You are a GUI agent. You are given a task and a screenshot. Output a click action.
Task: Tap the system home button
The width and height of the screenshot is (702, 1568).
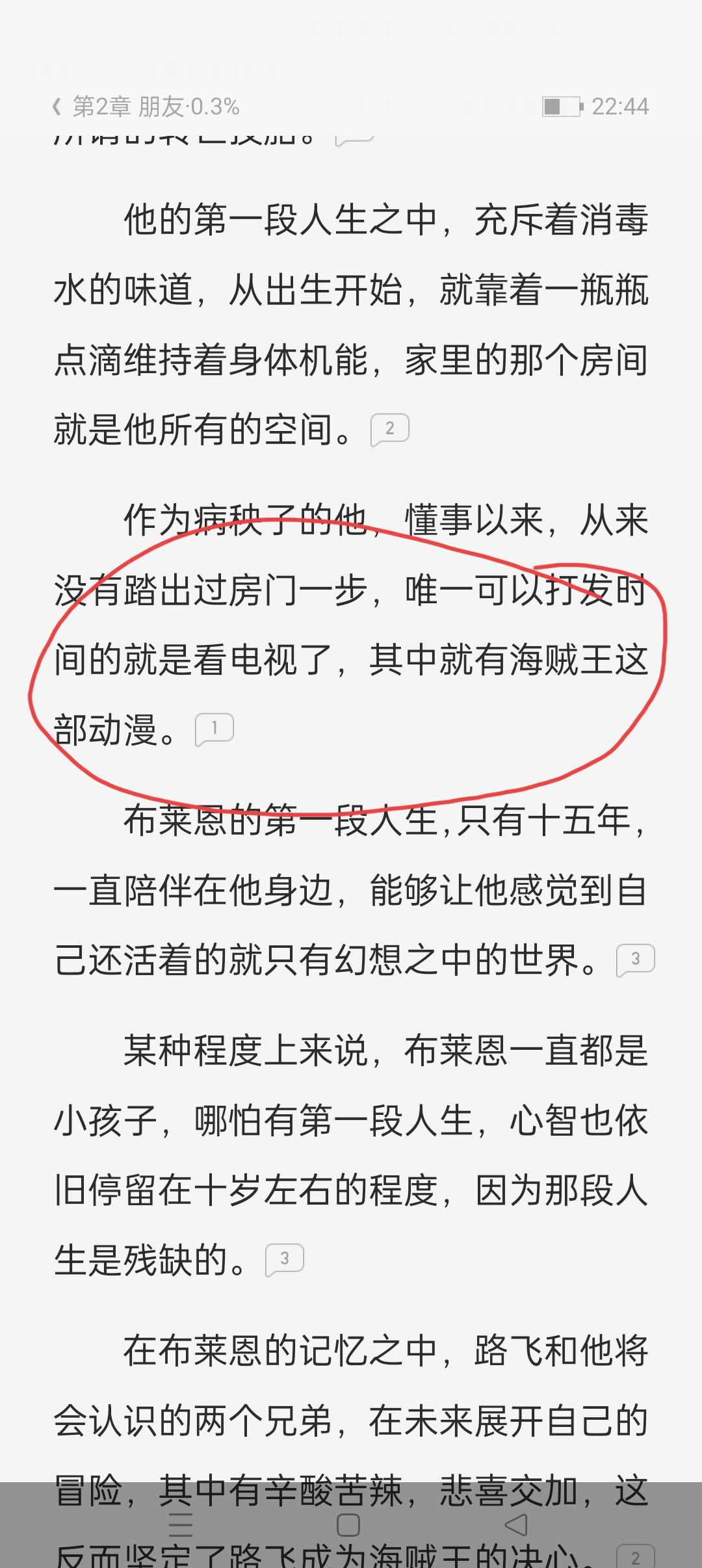coord(348,1524)
